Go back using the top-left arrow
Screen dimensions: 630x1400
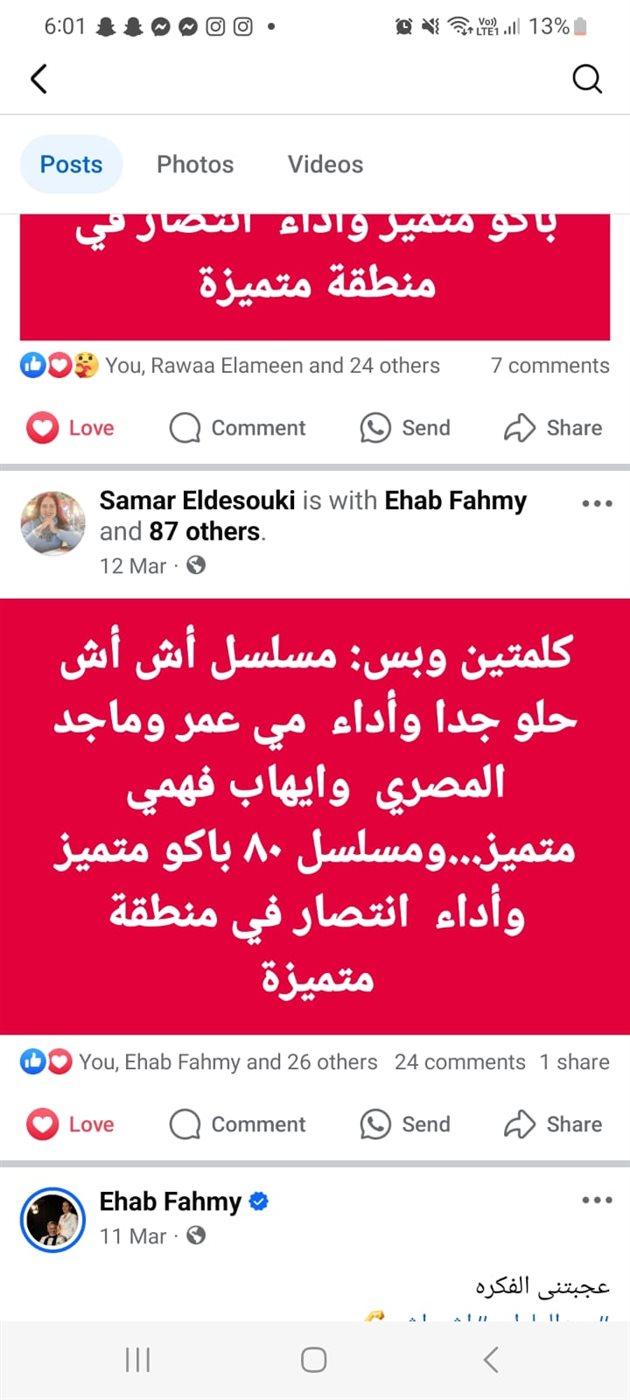click(39, 78)
